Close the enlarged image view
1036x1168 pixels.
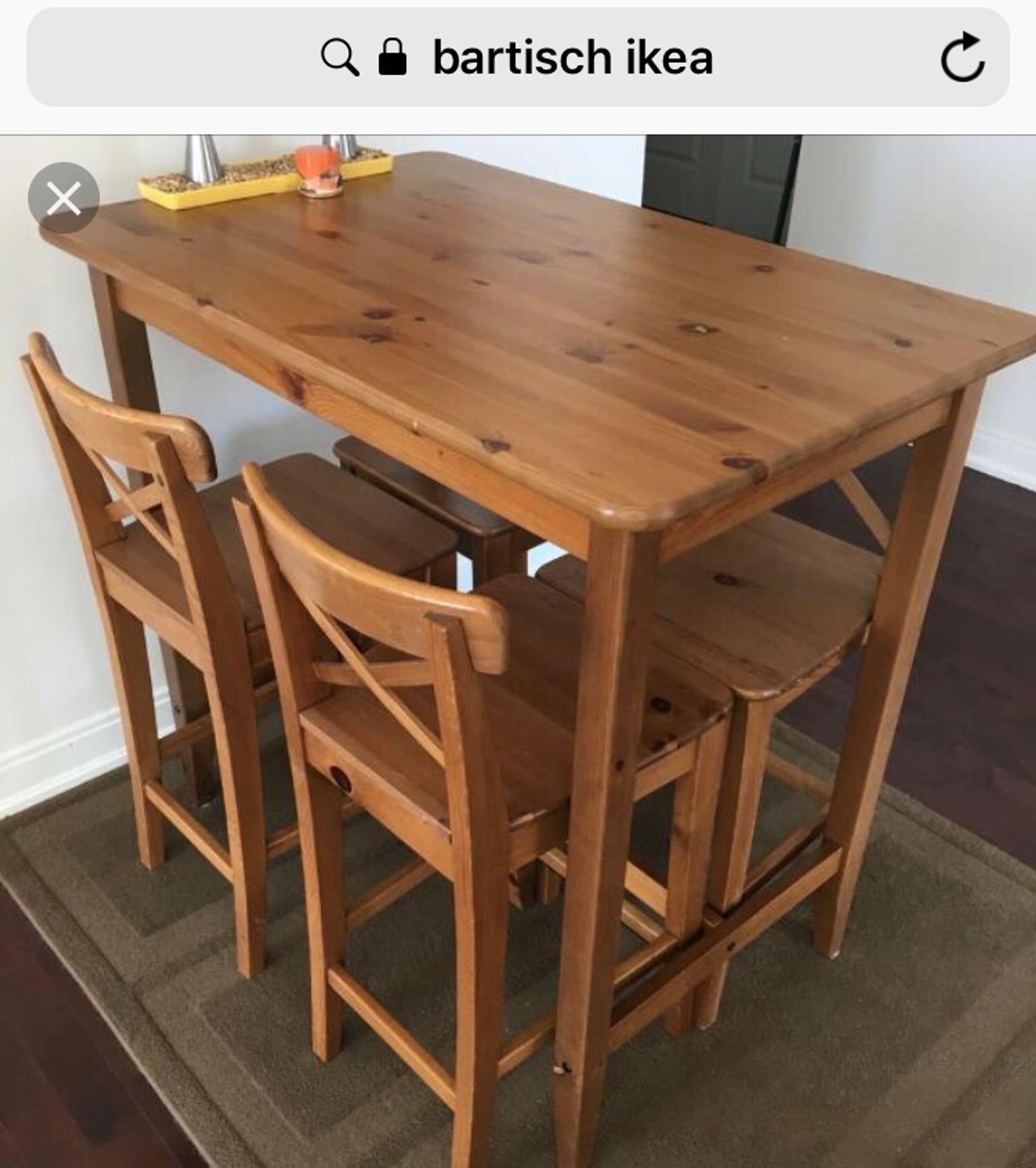(x=63, y=198)
